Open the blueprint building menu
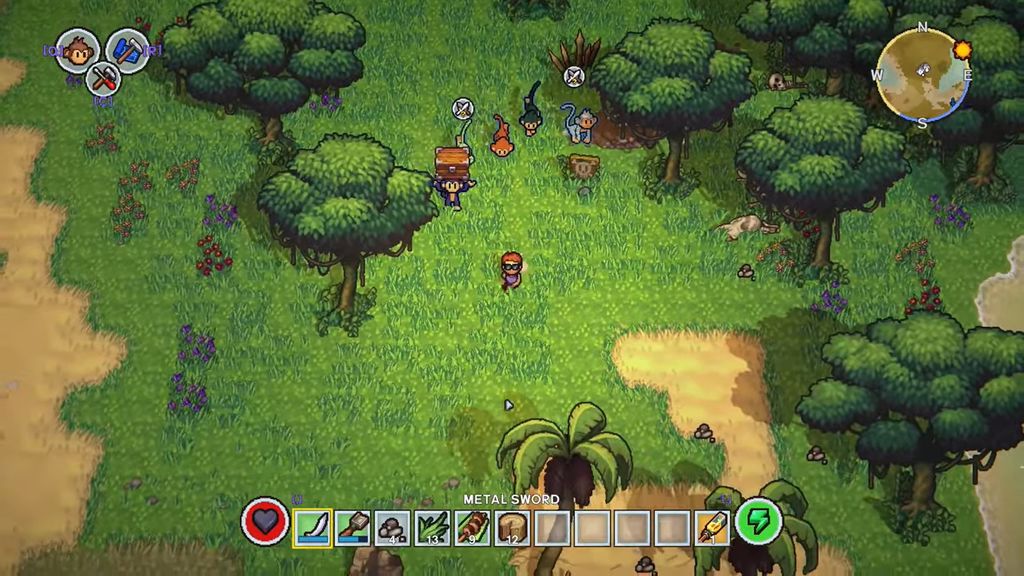1024x576 pixels. tap(128, 50)
